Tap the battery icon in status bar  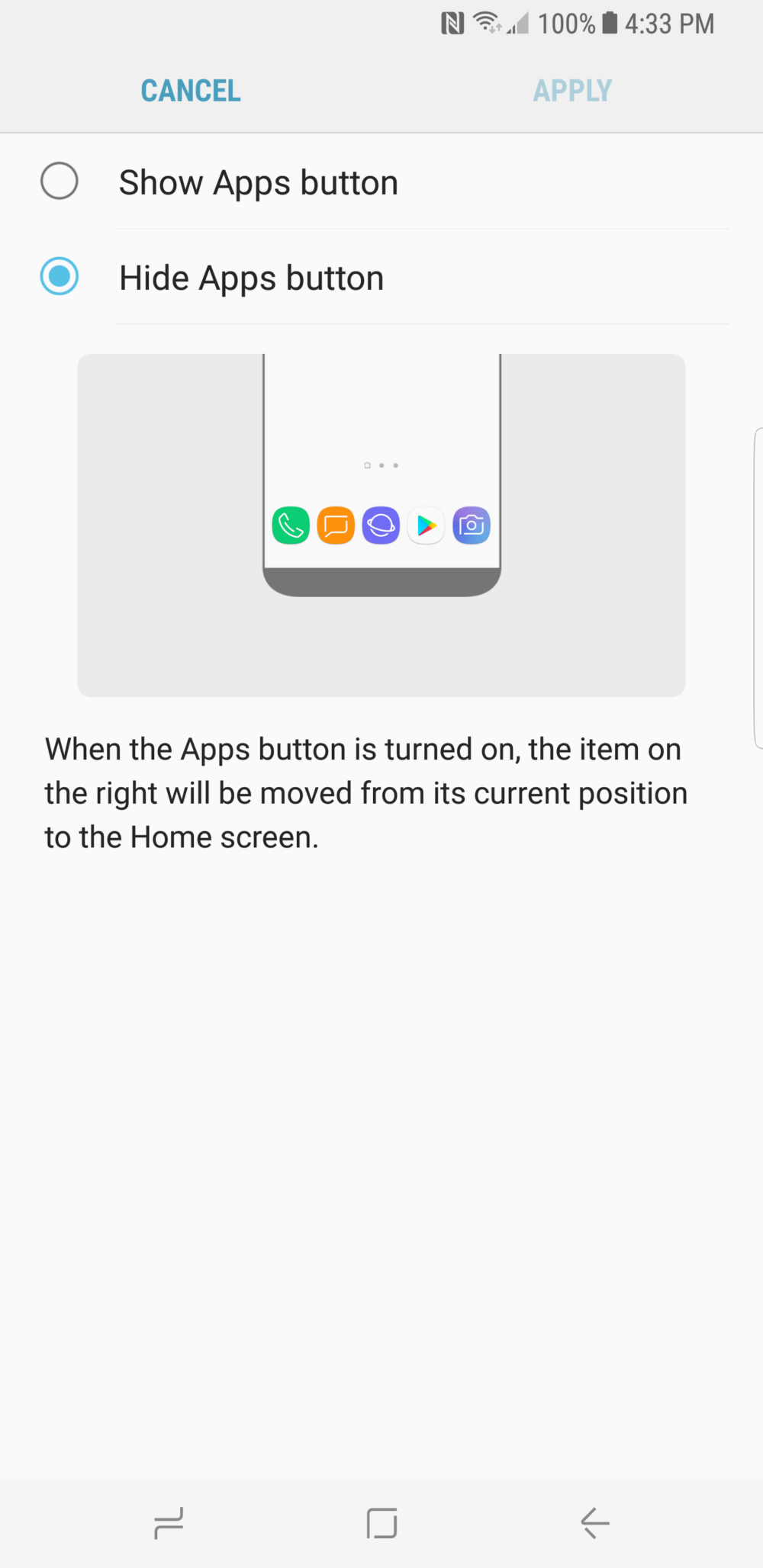(x=607, y=23)
